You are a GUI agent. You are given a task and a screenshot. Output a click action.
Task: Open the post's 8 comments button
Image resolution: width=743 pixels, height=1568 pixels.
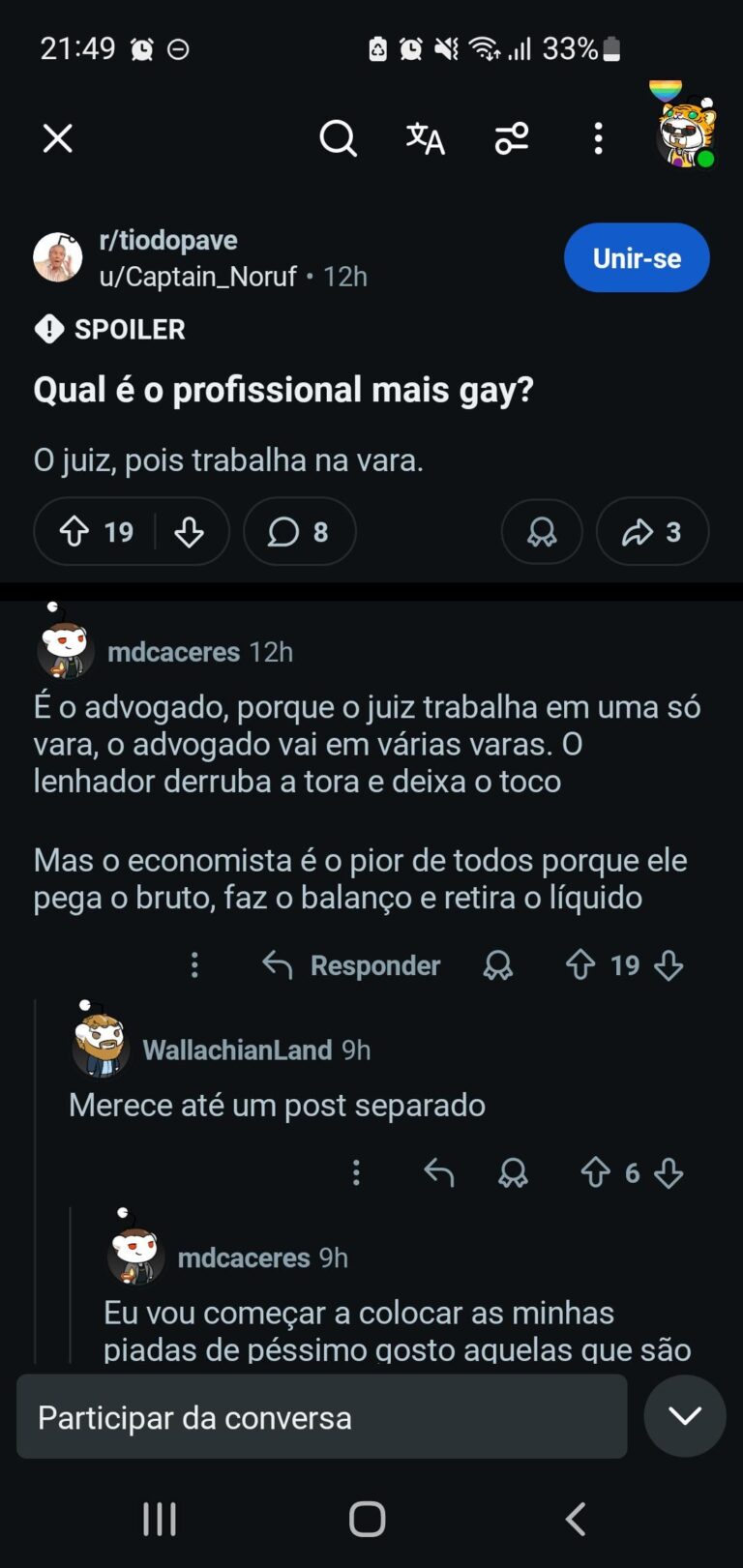299,531
